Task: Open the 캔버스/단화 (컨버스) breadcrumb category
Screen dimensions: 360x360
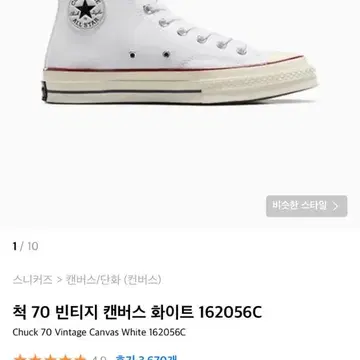Action: click(113, 279)
